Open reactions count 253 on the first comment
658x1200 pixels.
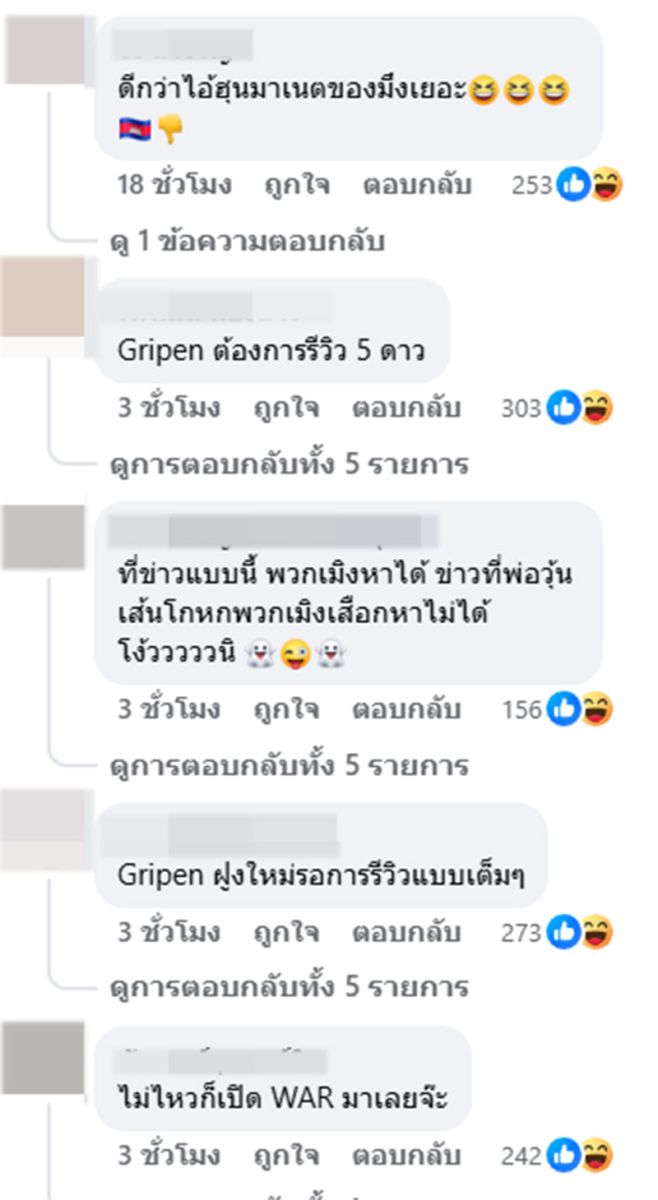567,186
